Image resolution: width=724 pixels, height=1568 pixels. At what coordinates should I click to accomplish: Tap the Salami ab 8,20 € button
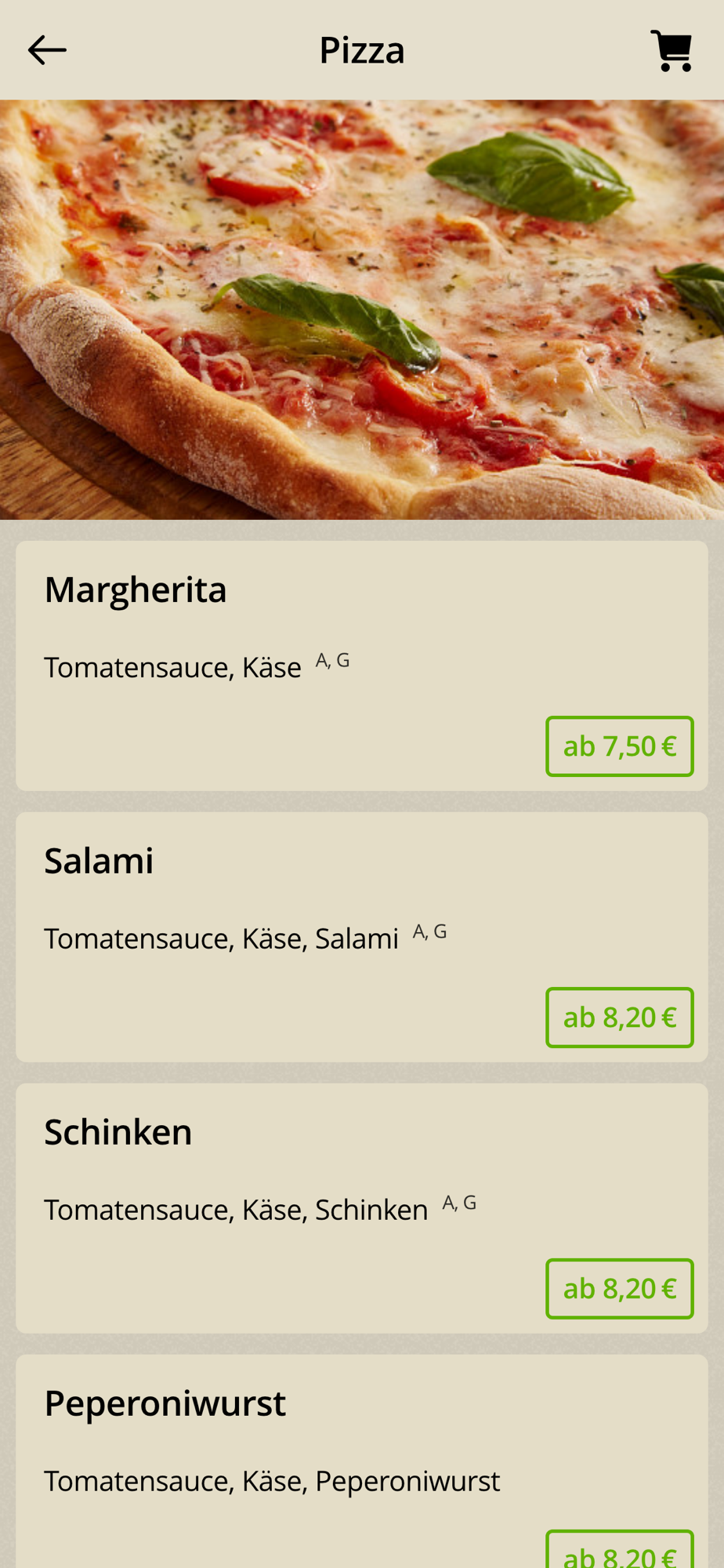click(x=619, y=1018)
